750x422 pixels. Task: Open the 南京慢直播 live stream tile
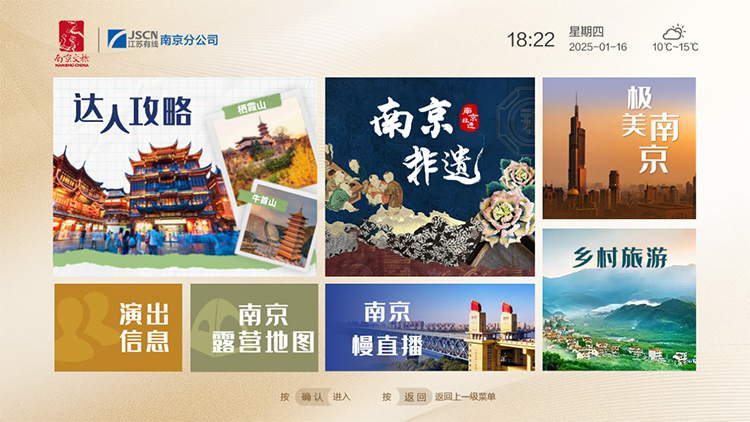(x=429, y=328)
